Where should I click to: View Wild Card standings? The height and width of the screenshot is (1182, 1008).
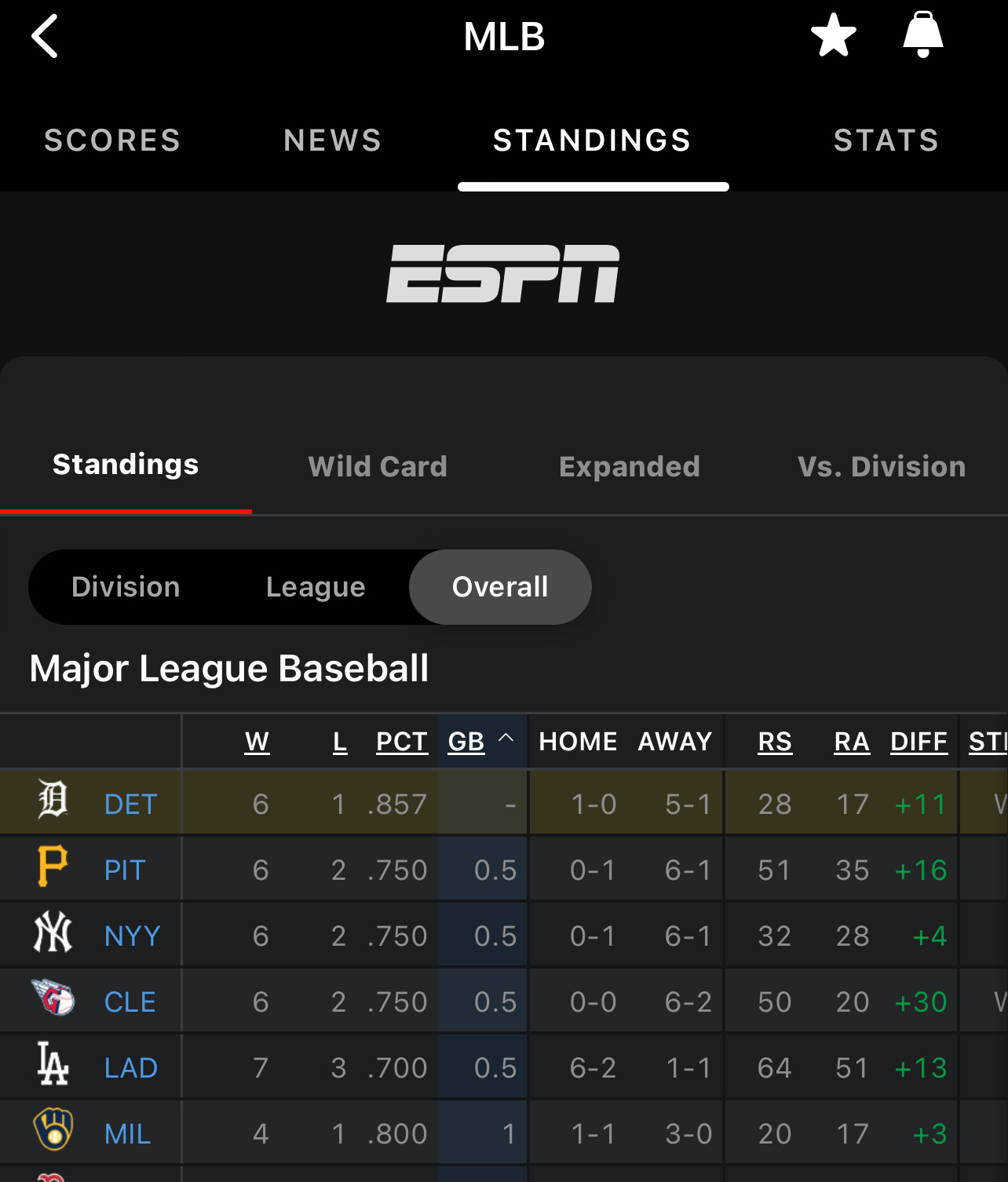[x=378, y=467]
